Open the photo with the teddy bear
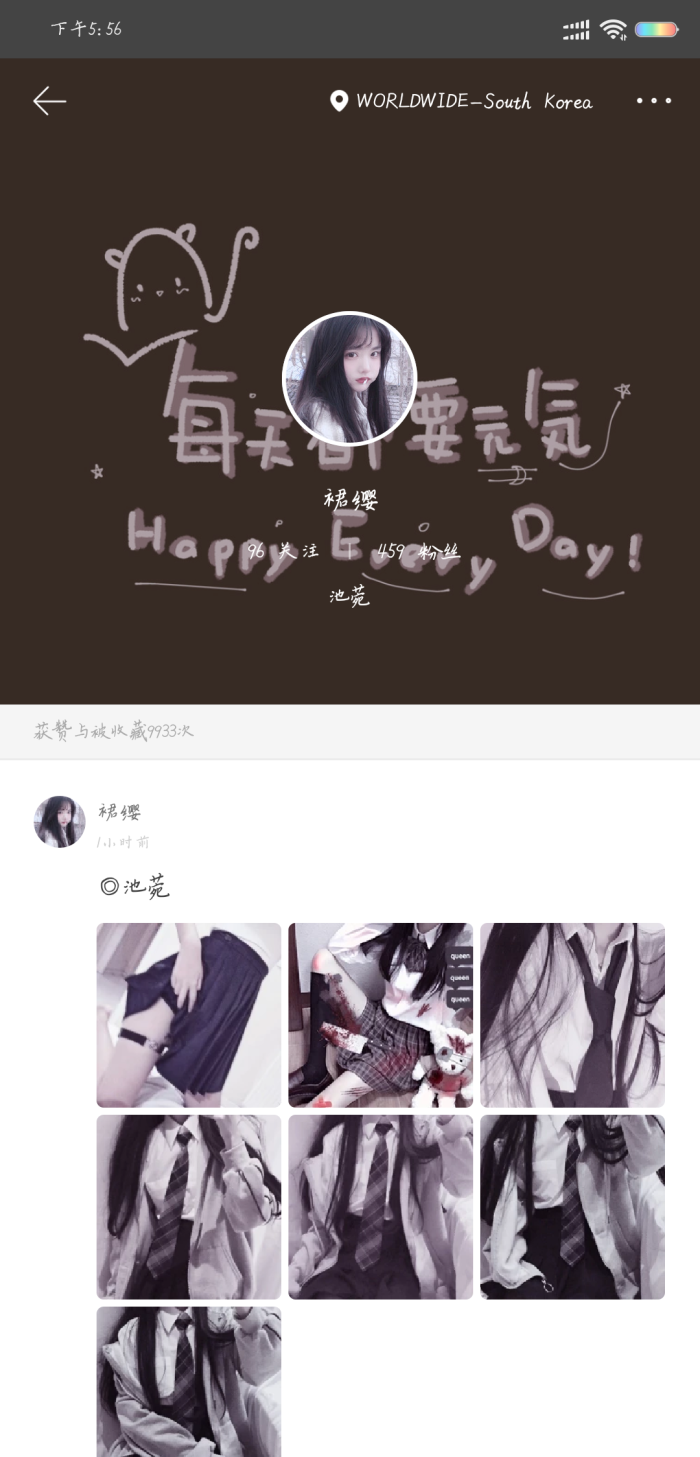The image size is (700, 1457). (381, 1014)
